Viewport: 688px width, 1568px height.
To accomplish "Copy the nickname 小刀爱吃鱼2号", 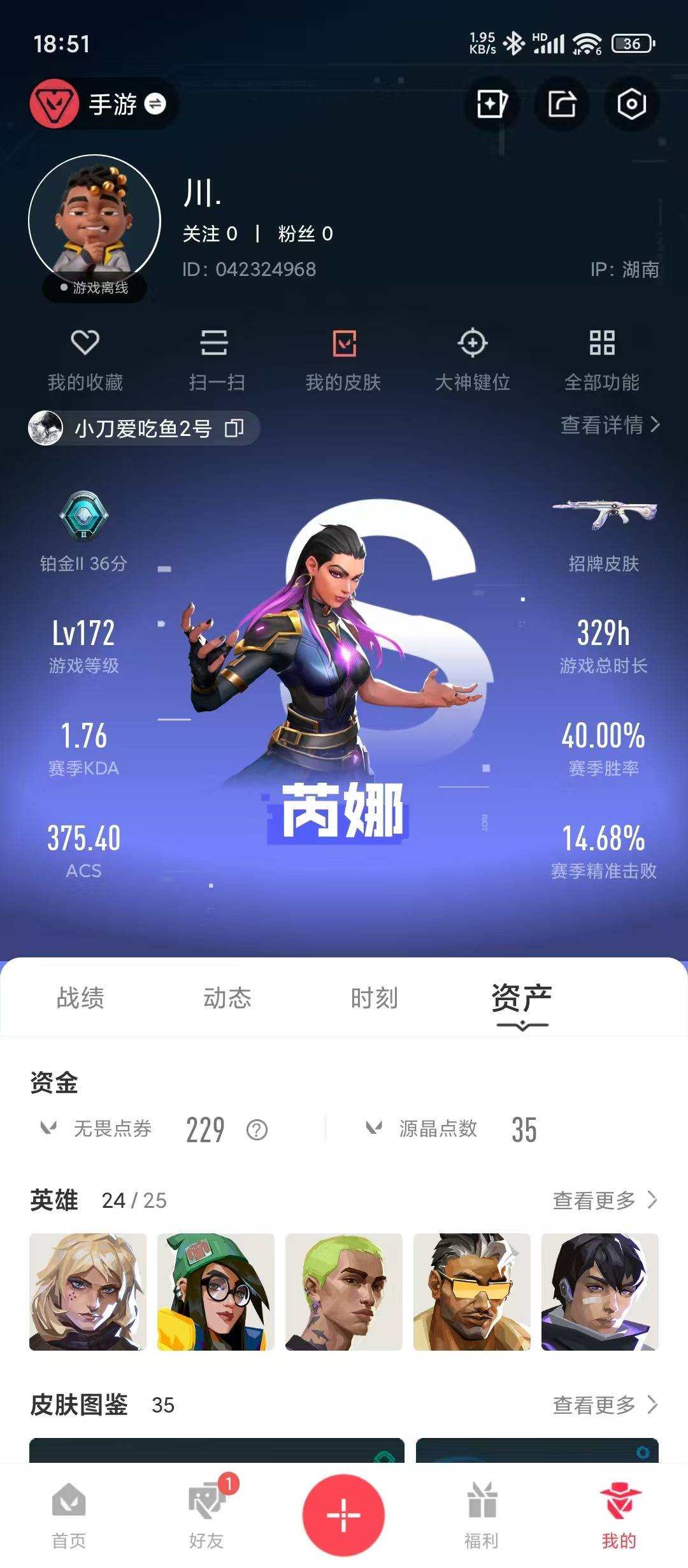I will [234, 429].
